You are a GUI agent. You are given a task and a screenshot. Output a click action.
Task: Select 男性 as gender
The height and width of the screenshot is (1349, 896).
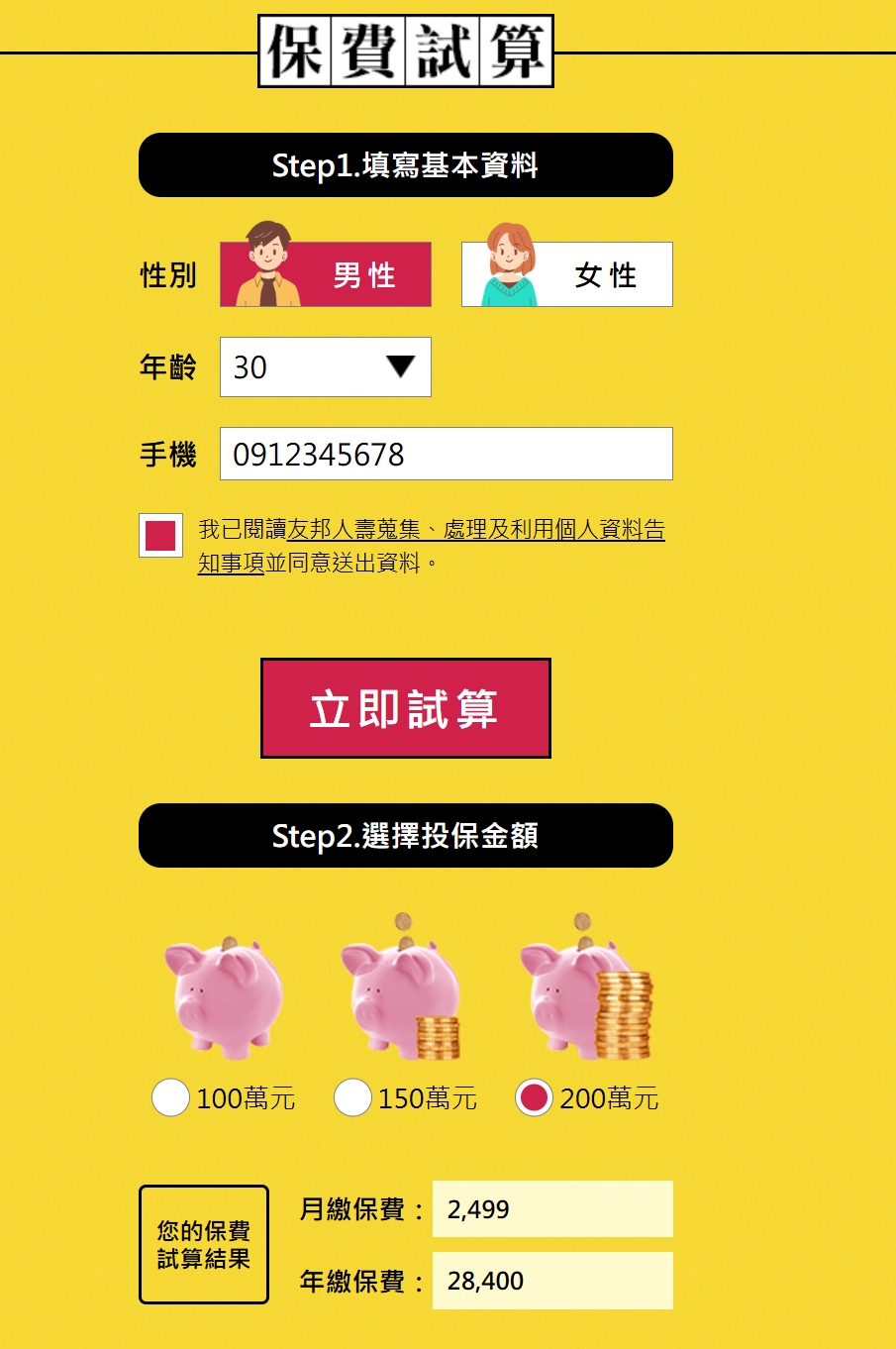click(x=326, y=274)
